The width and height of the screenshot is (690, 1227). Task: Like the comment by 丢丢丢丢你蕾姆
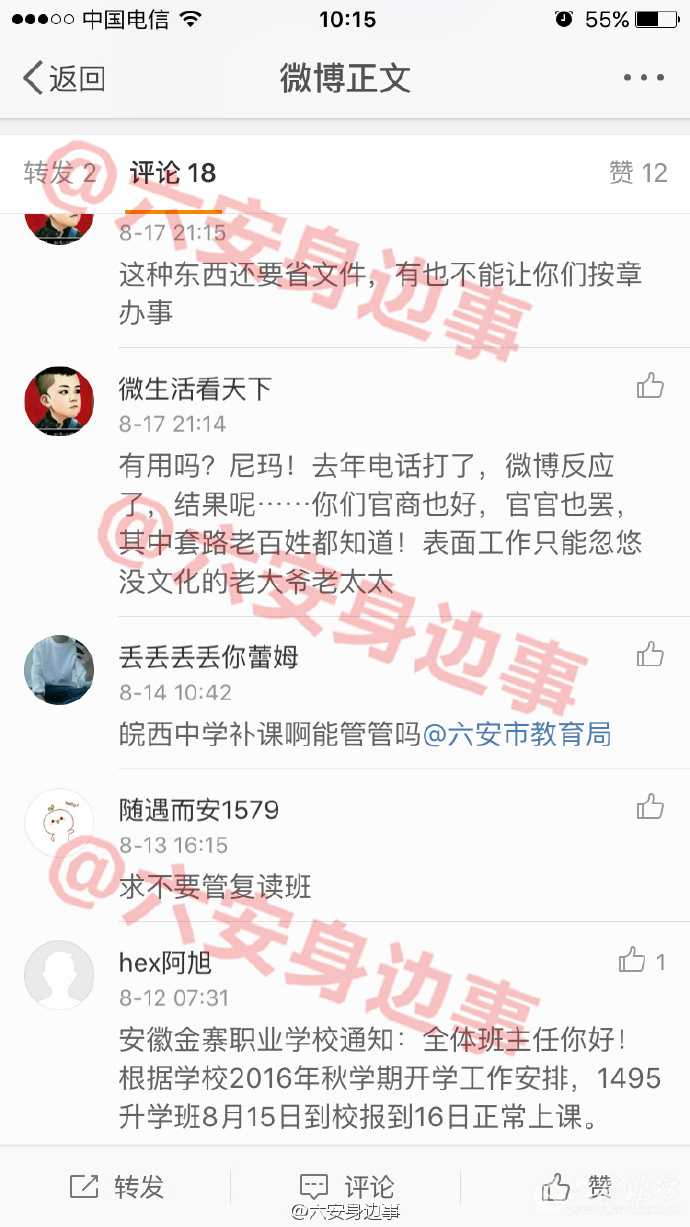click(650, 655)
